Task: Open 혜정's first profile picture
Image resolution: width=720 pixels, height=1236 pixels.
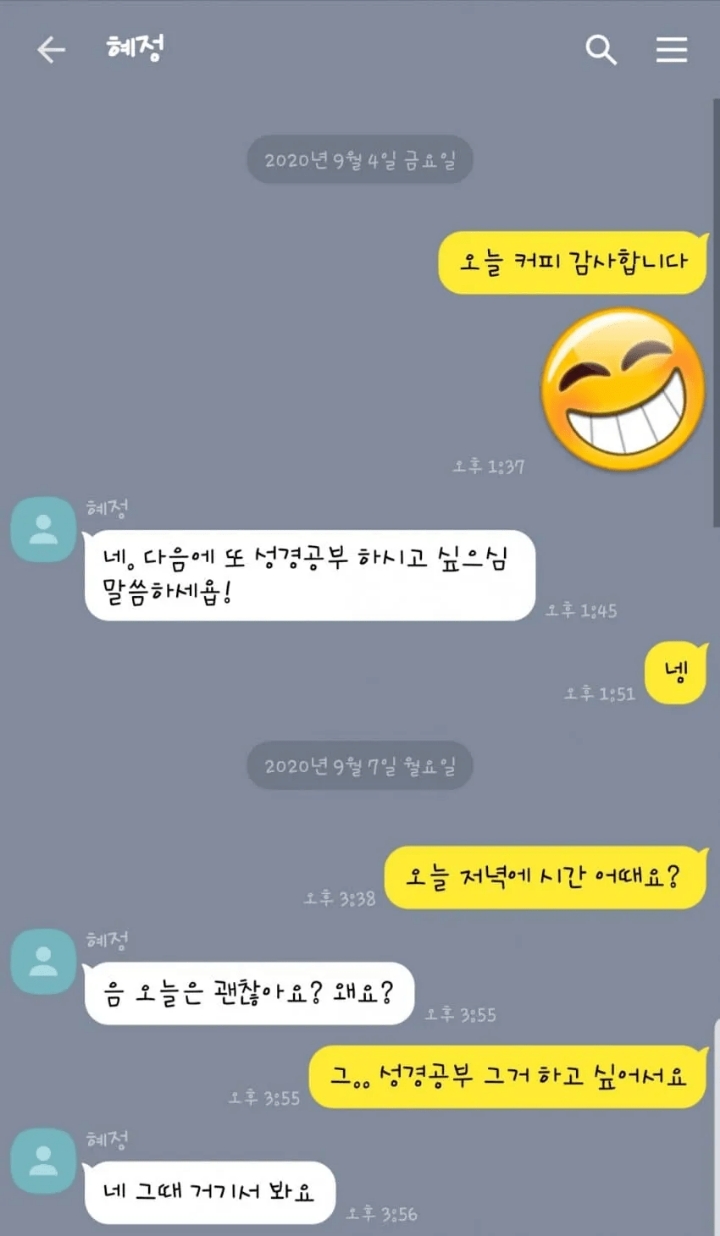Action: [42, 528]
